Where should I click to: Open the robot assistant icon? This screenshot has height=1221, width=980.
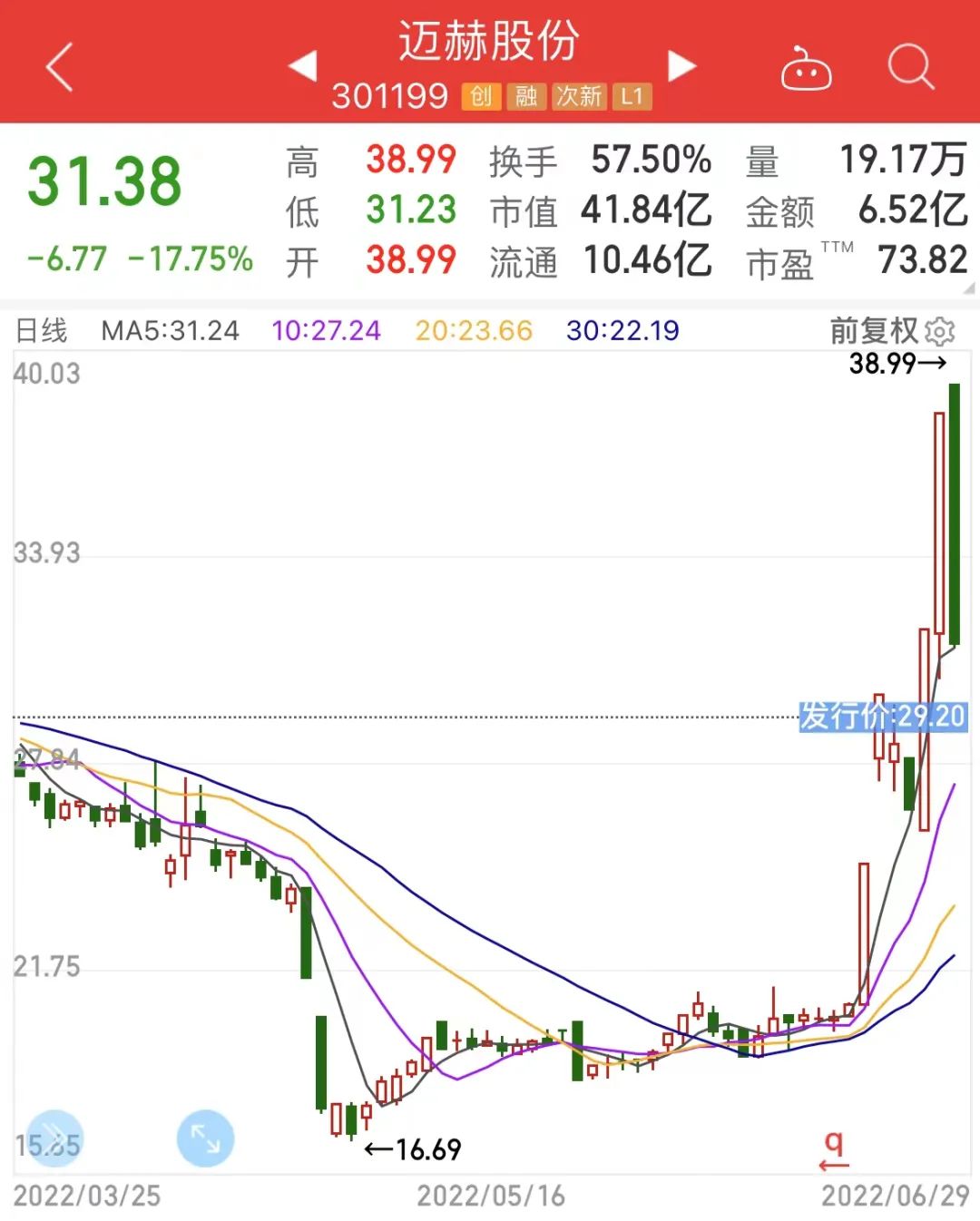click(x=806, y=69)
